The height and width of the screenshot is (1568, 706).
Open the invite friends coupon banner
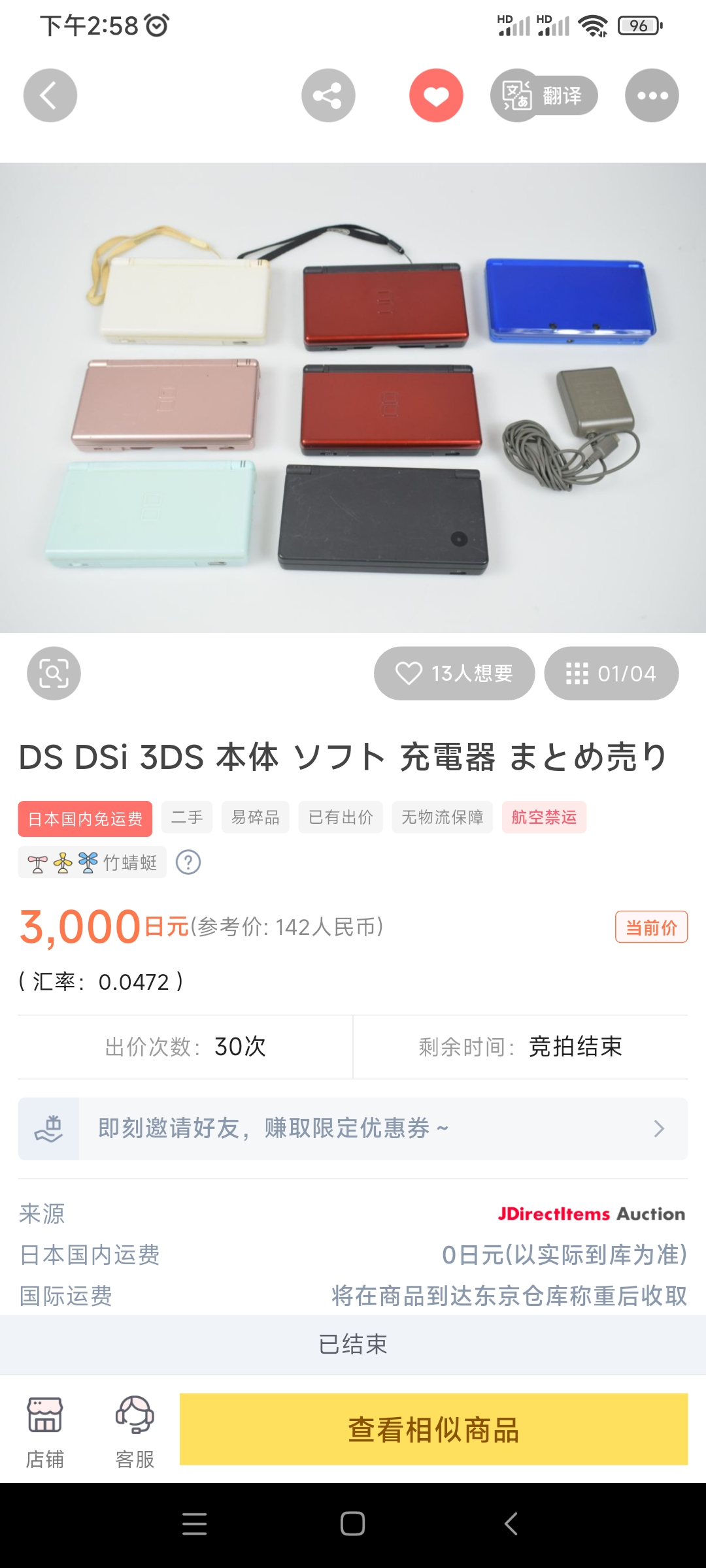353,1128
